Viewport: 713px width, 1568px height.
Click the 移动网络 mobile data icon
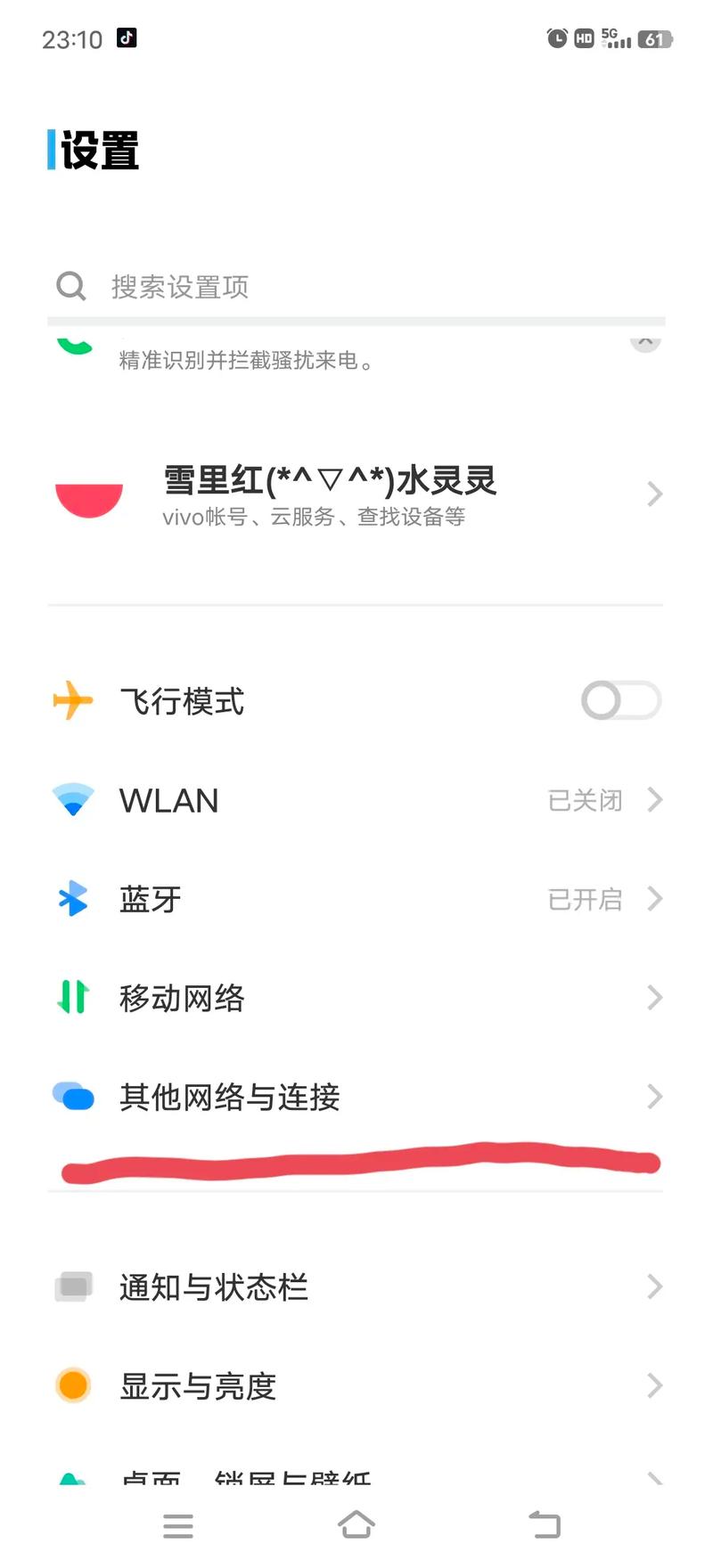pyautogui.click(x=71, y=998)
